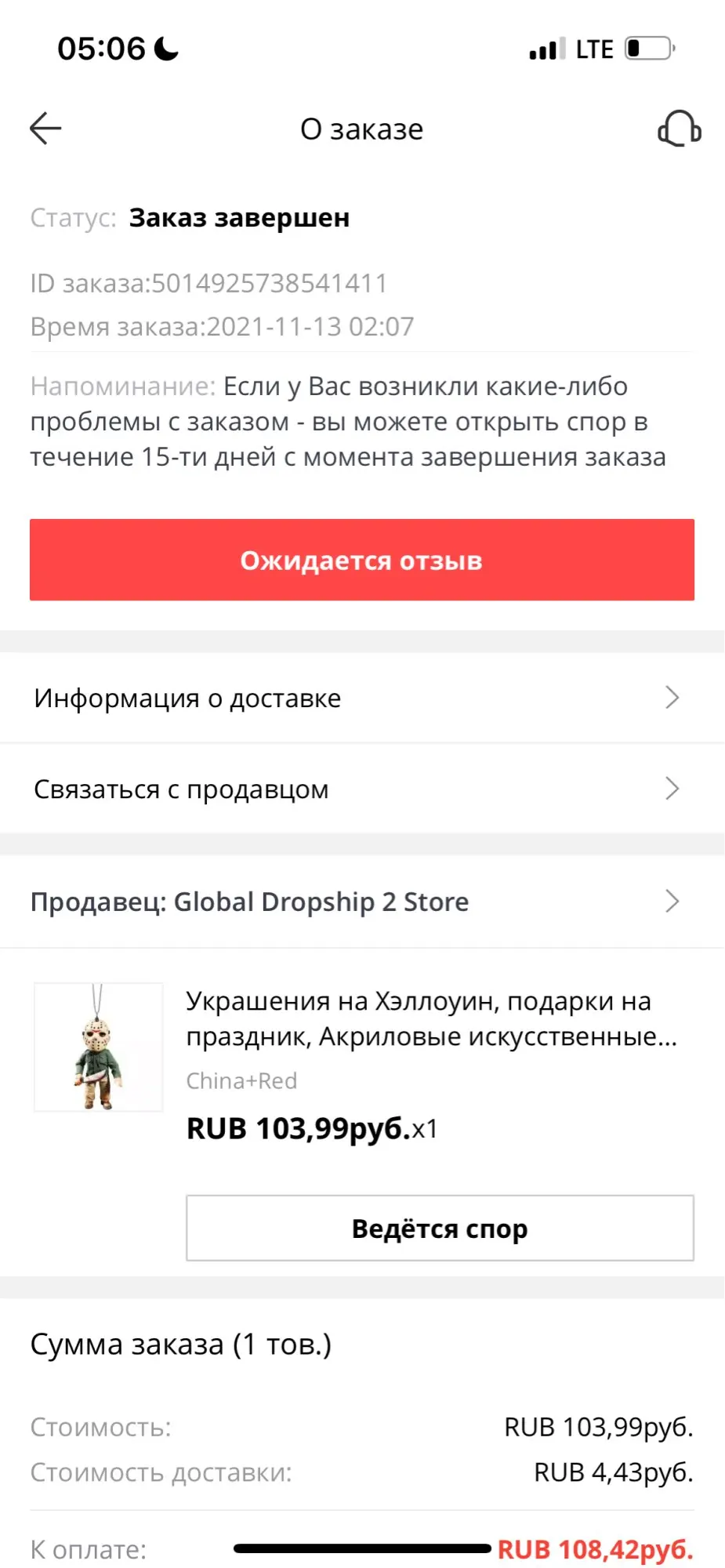Go back using the arrow icon
The width and height of the screenshot is (725, 1568).
click(45, 129)
